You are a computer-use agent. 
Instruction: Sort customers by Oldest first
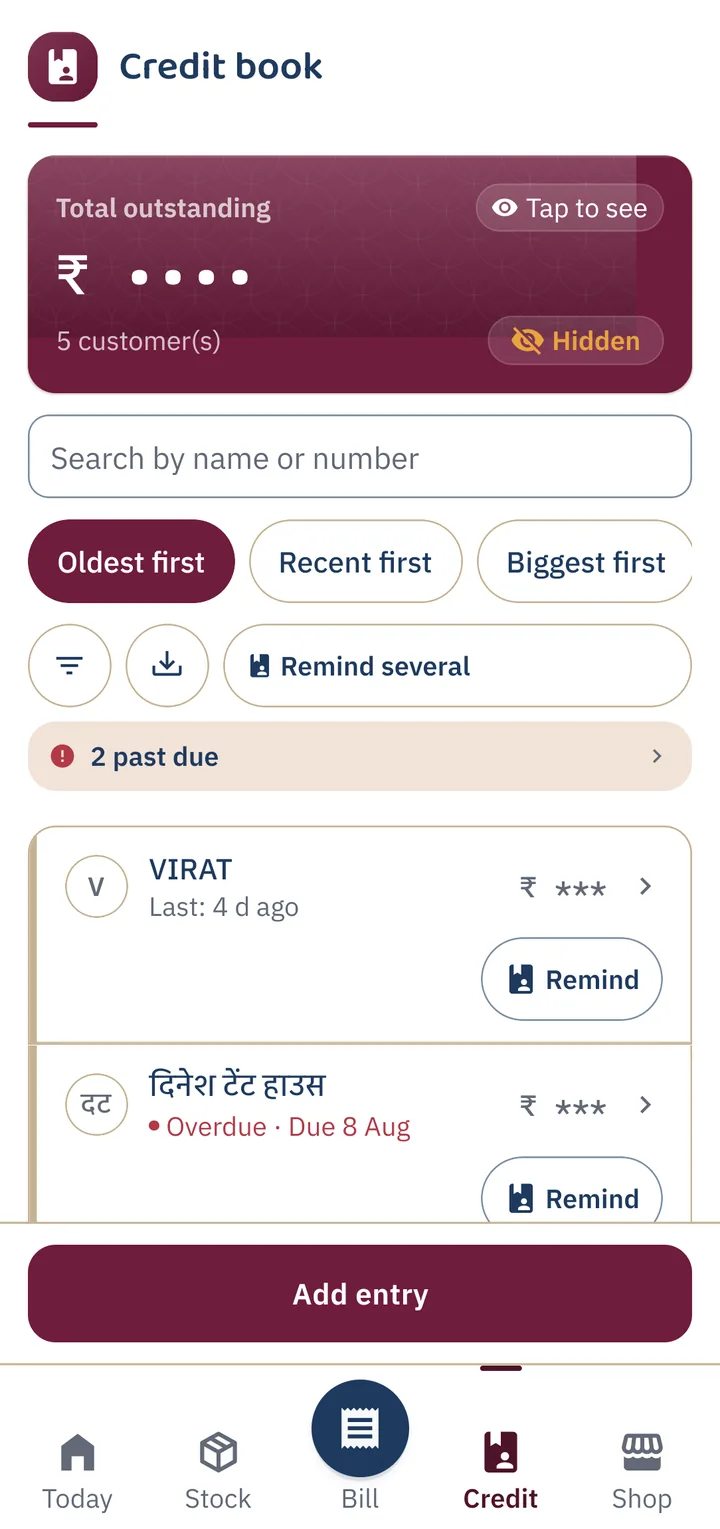click(x=131, y=562)
